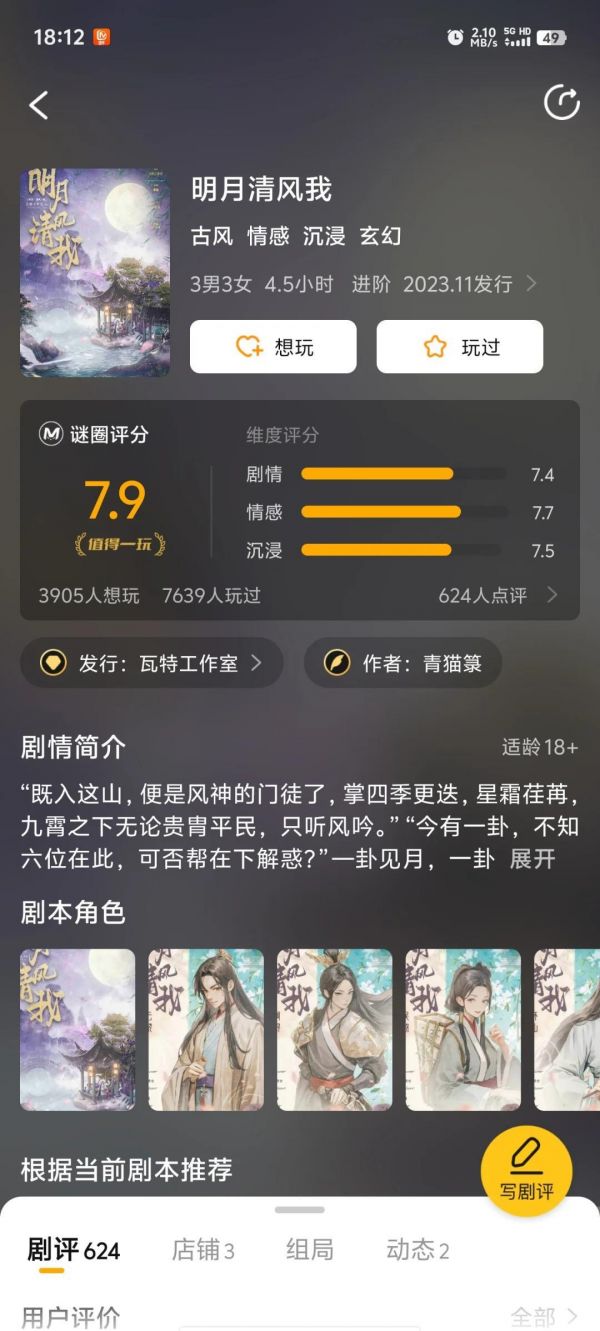Share this script via top-right icon
The width and height of the screenshot is (600, 1331).
[561, 103]
